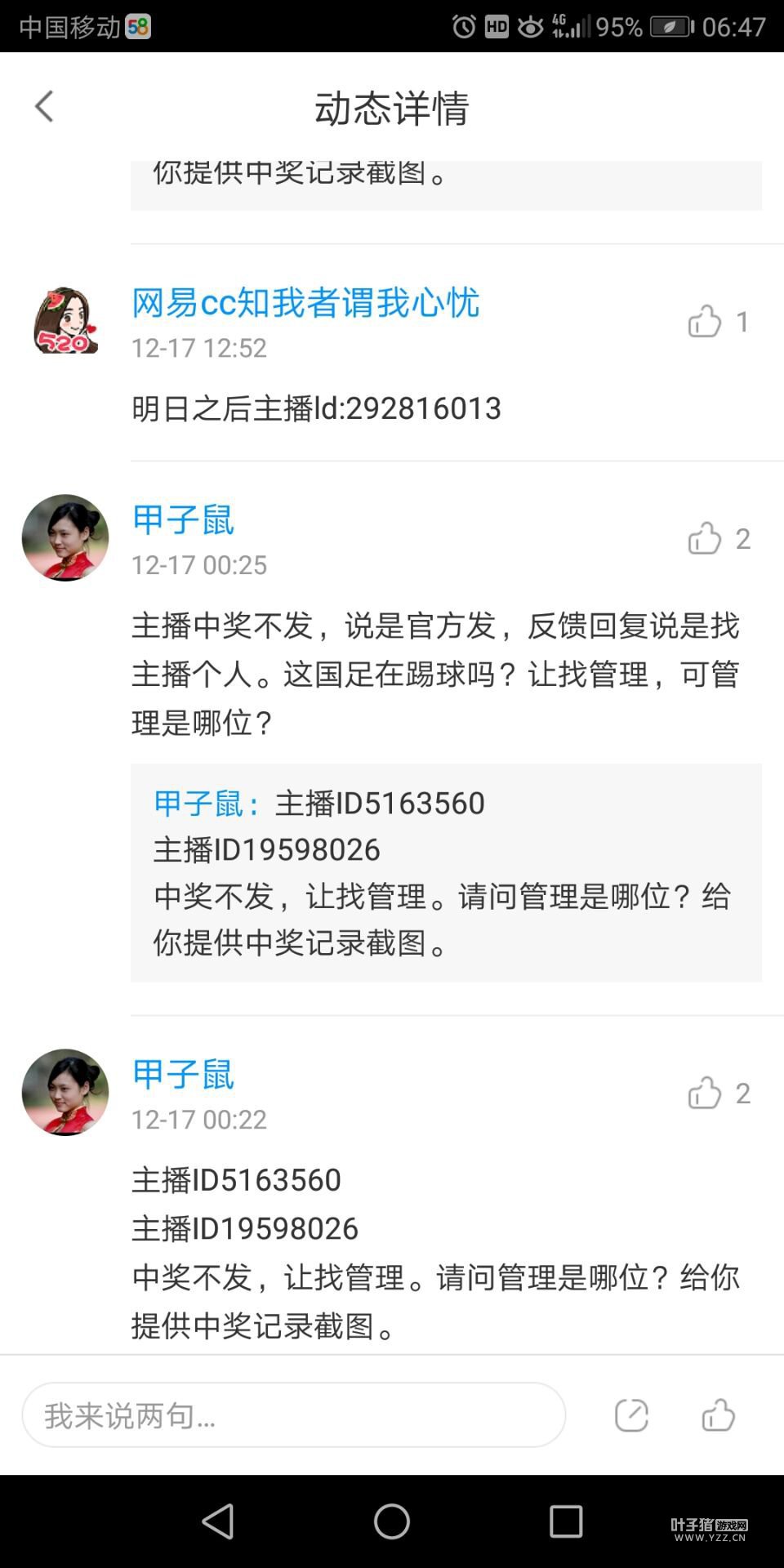Open 网易cc知我者谓我心忧's profile avatar
Viewport: 784px width, 1568px height.
click(x=65, y=321)
